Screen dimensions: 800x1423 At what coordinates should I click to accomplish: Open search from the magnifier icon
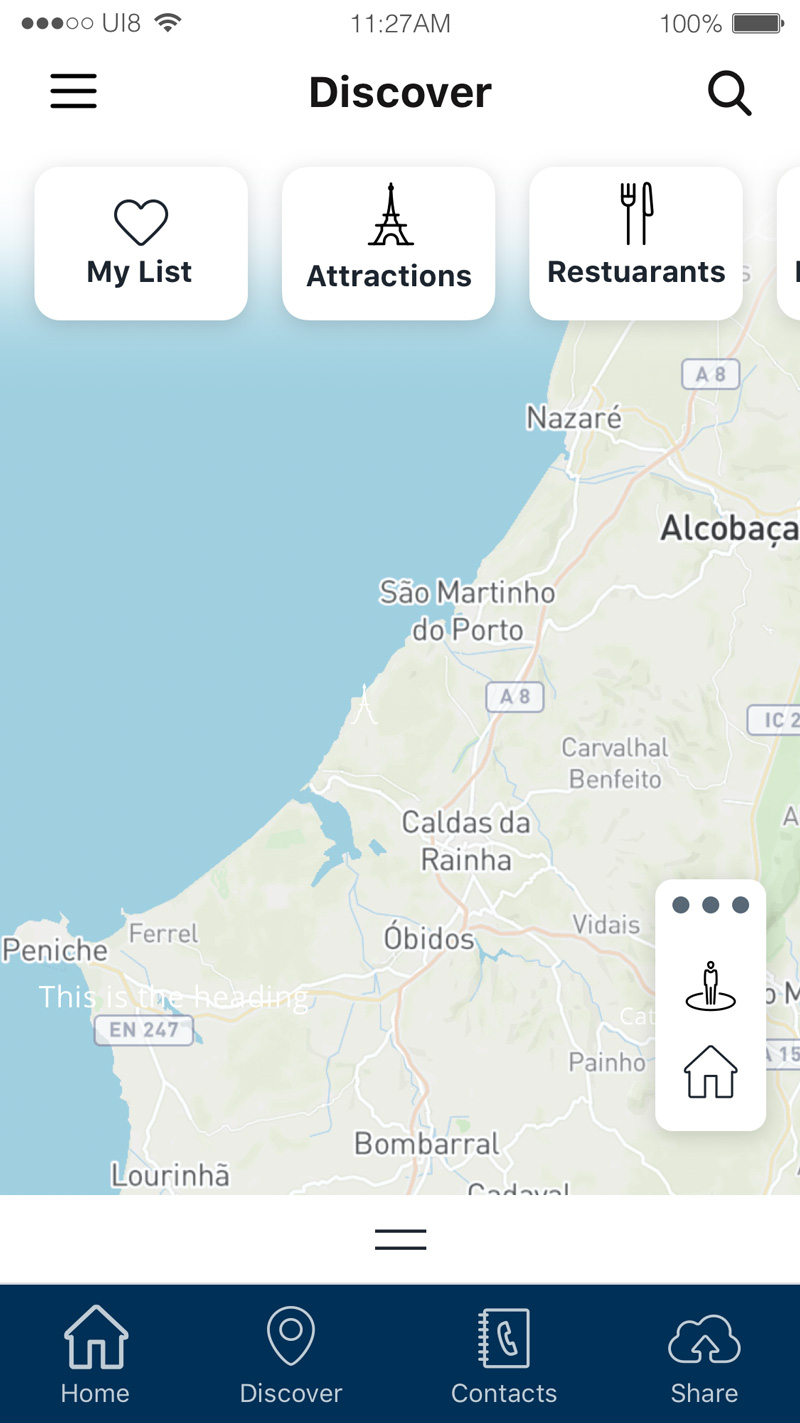[x=729, y=93]
